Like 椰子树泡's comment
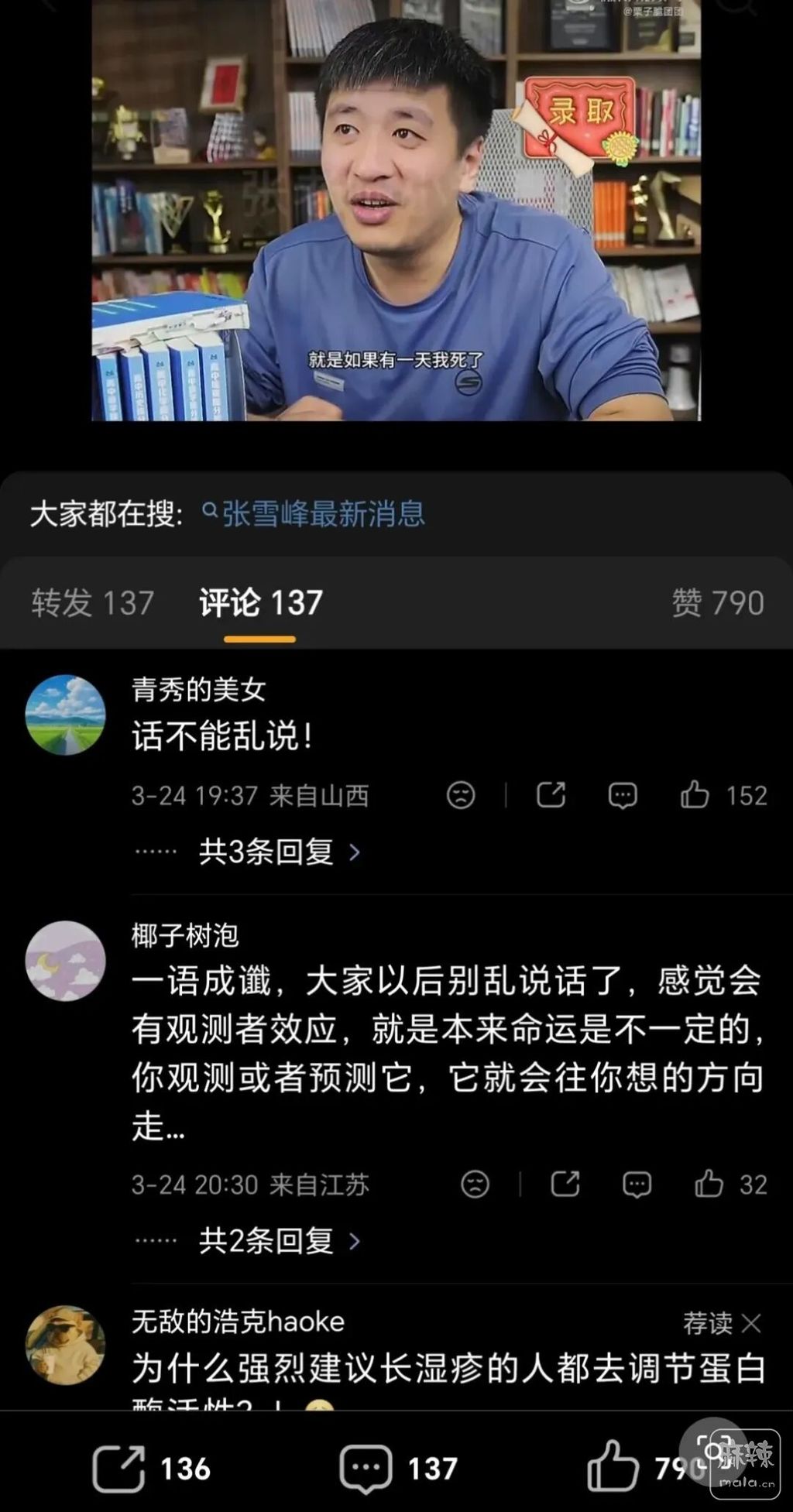Viewport: 793px width, 1512px height. (709, 1185)
